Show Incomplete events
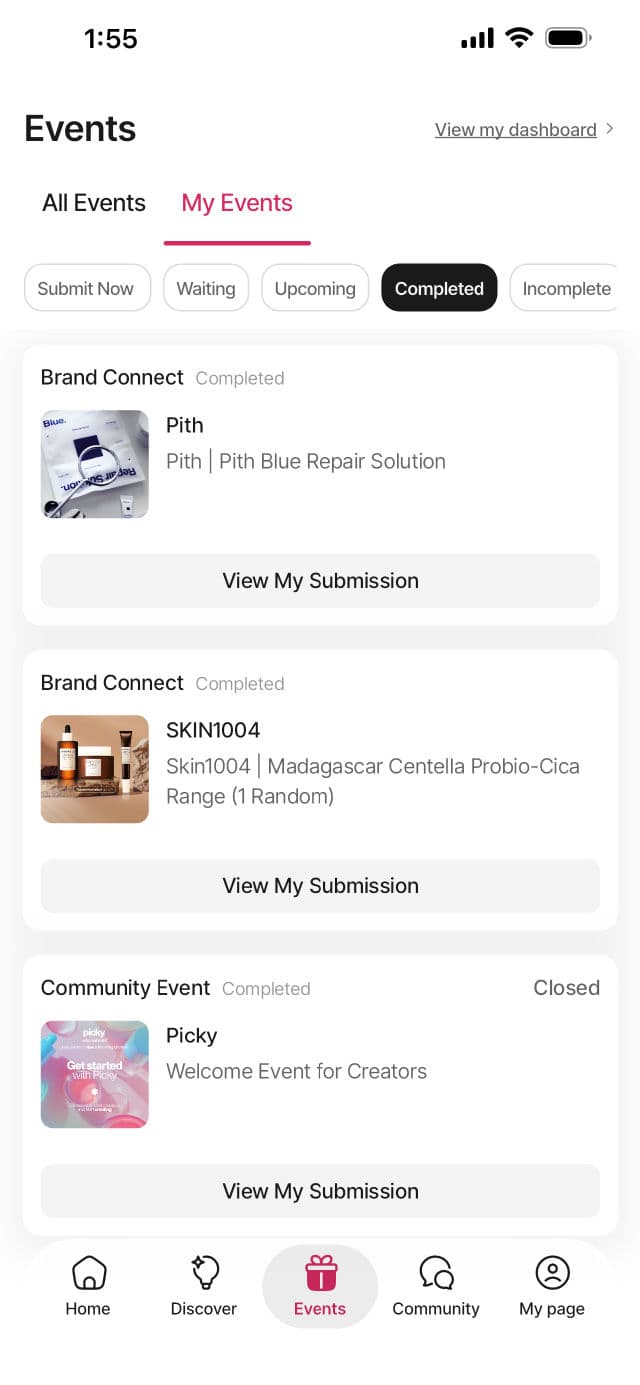 (x=565, y=288)
